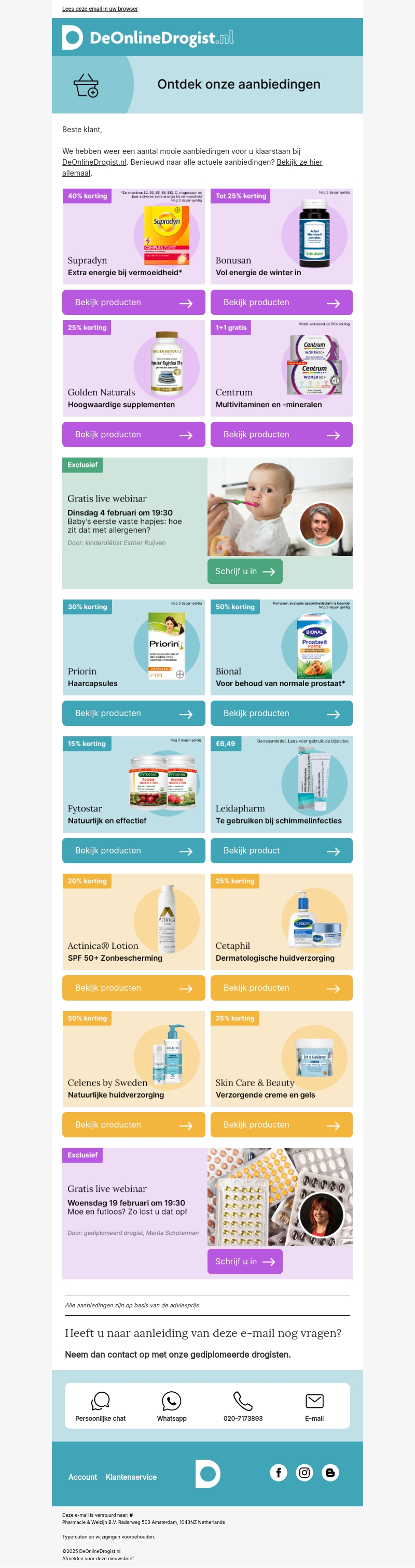The width and height of the screenshot is (415, 1568).
Task: Sign up for the 4 februari baby webinar
Action: coord(244,572)
